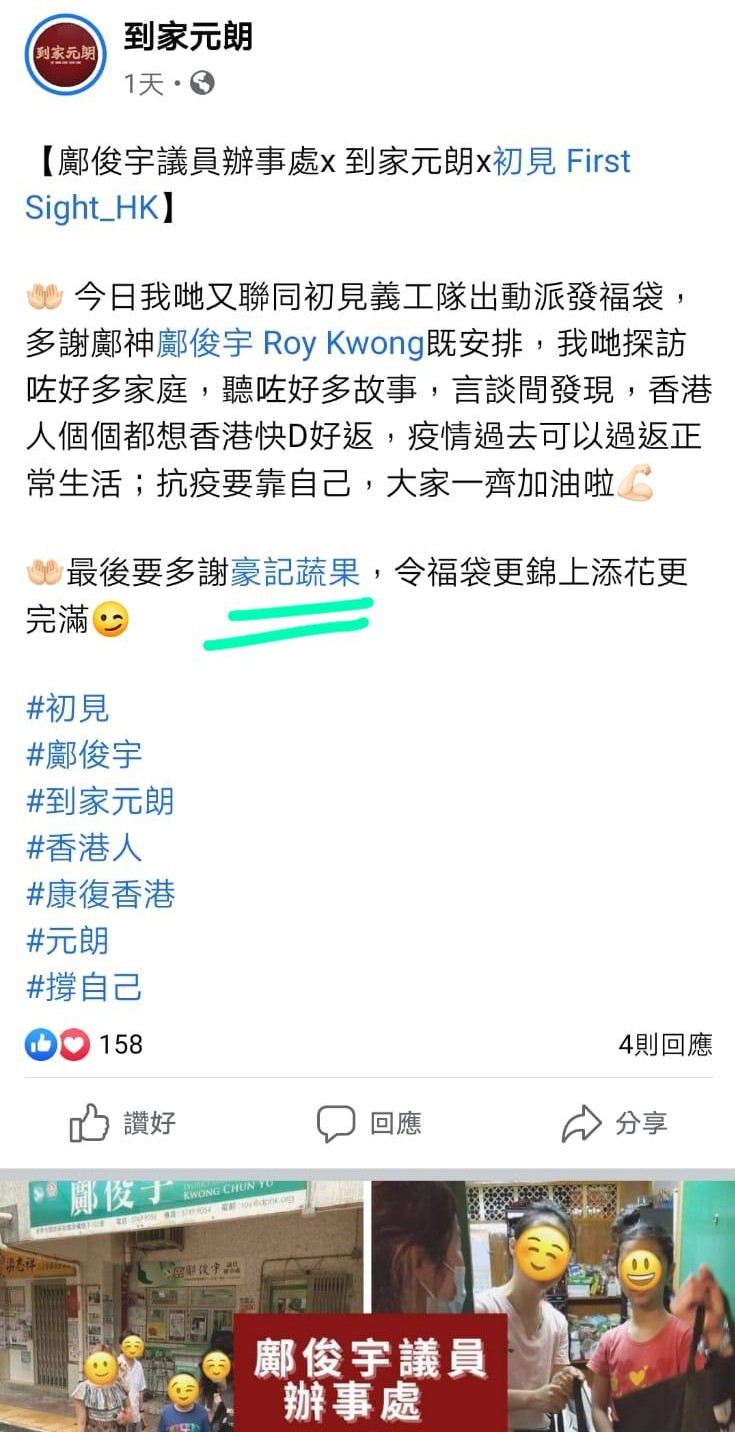
Task: Open hashtag #撐自己
Action: [84, 988]
